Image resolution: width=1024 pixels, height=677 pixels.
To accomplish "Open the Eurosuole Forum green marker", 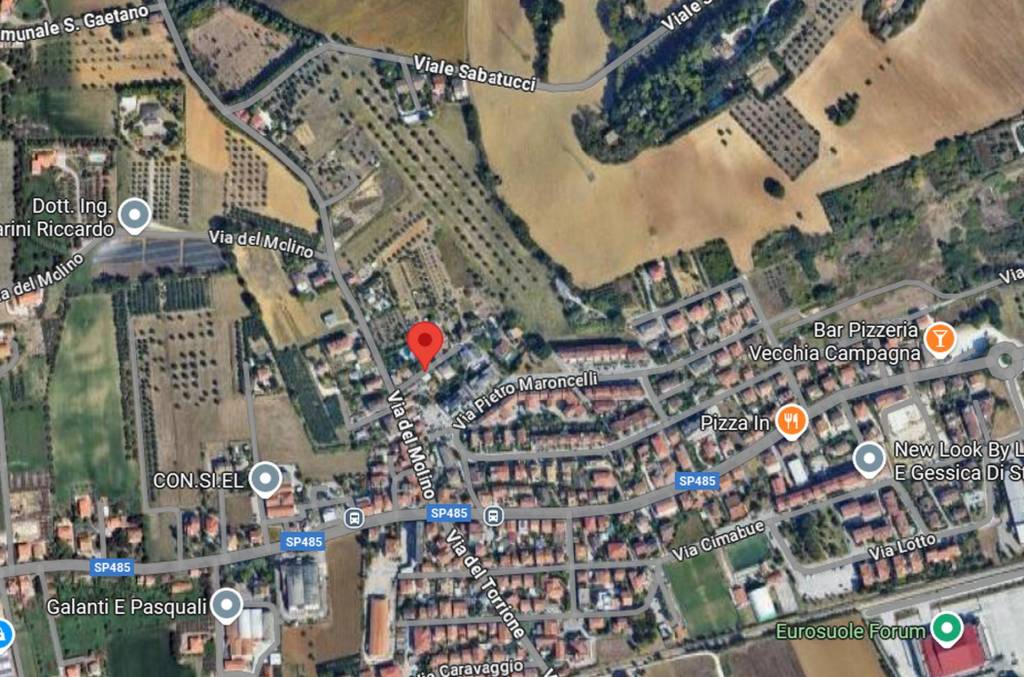I will pyautogui.click(x=944, y=629).
